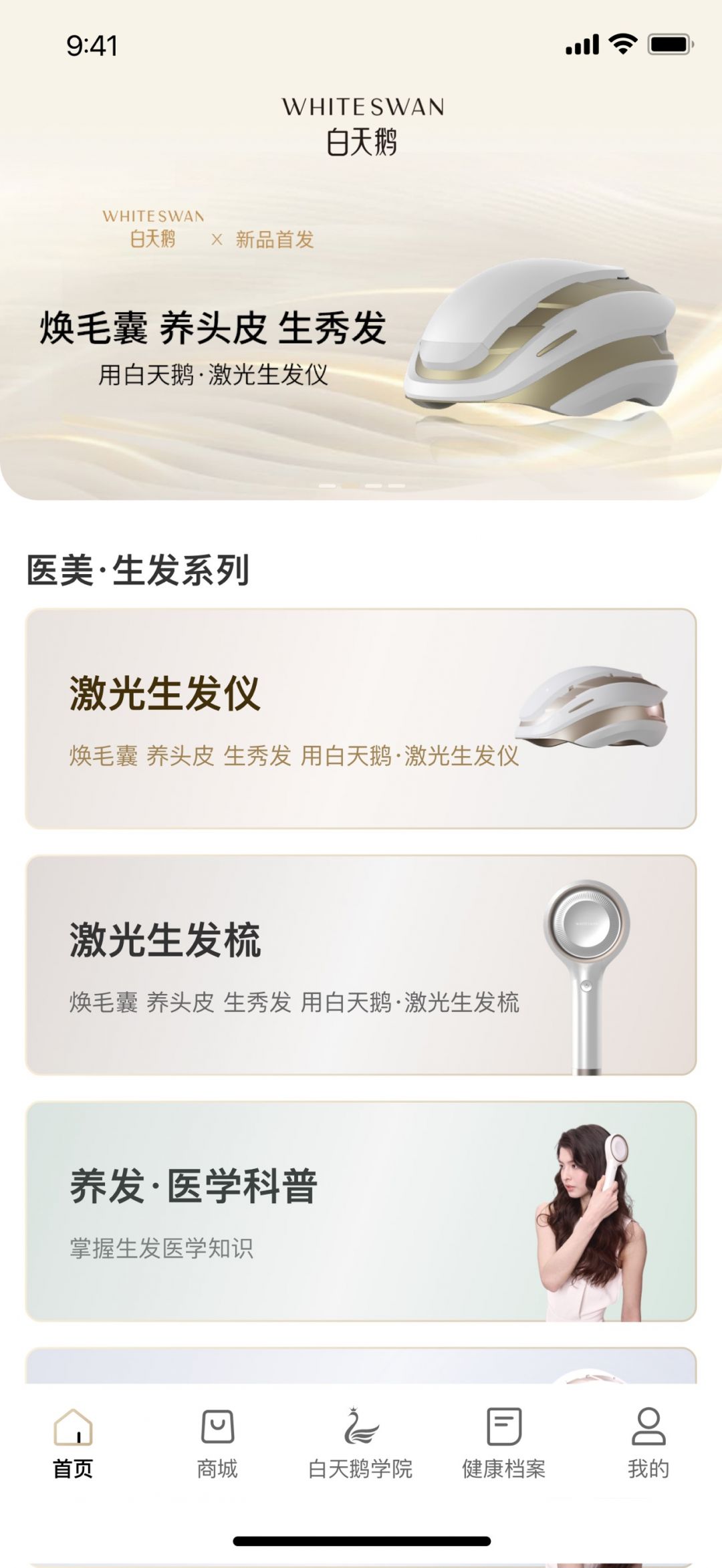Open the 养发·医学科普 card
Screen dimensions: 722x1568
pyautogui.click(x=361, y=1210)
